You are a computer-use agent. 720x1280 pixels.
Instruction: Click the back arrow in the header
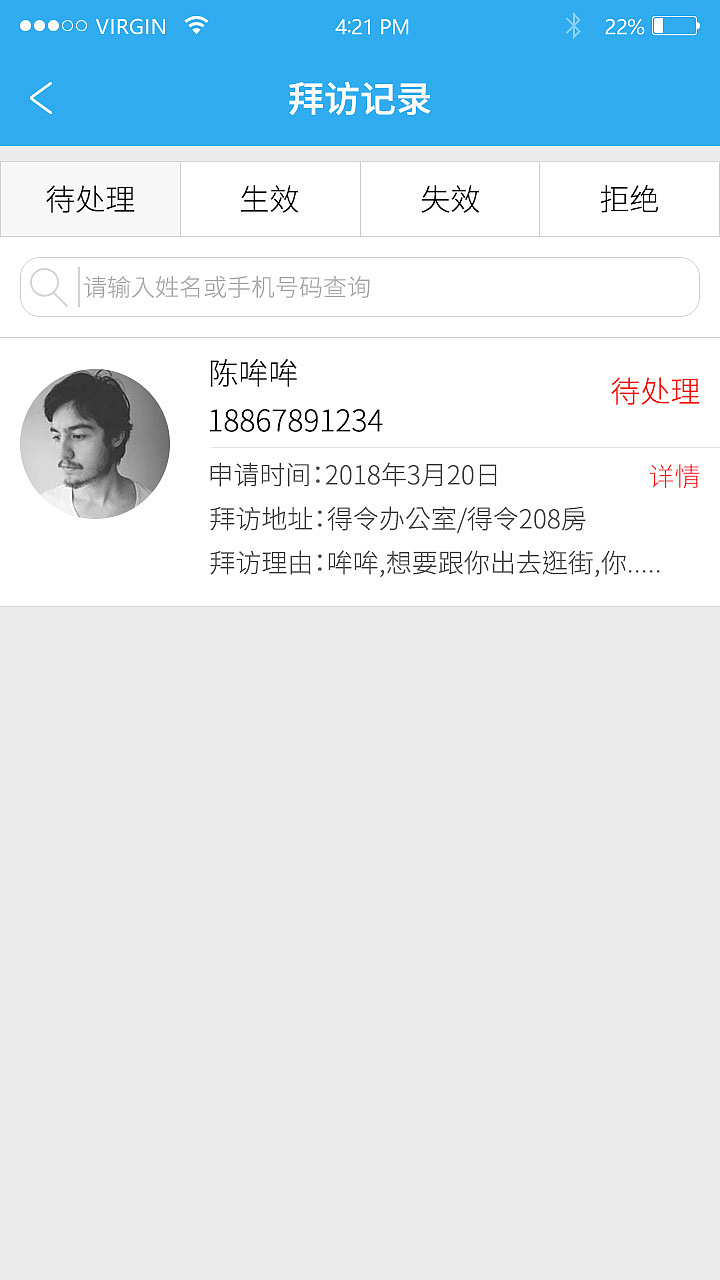[x=40, y=99]
